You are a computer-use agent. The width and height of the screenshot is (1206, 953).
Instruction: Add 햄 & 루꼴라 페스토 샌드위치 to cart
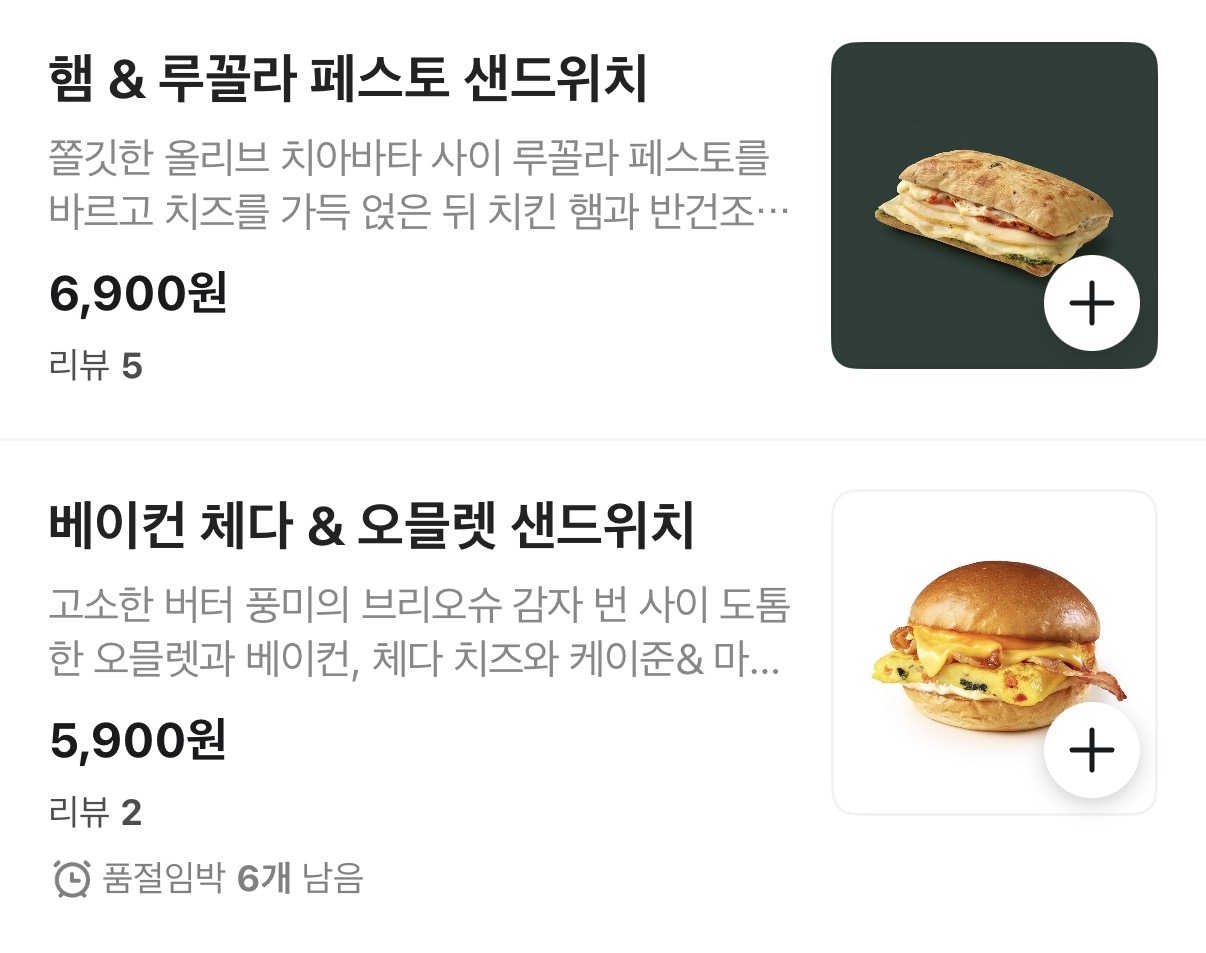tap(1091, 303)
